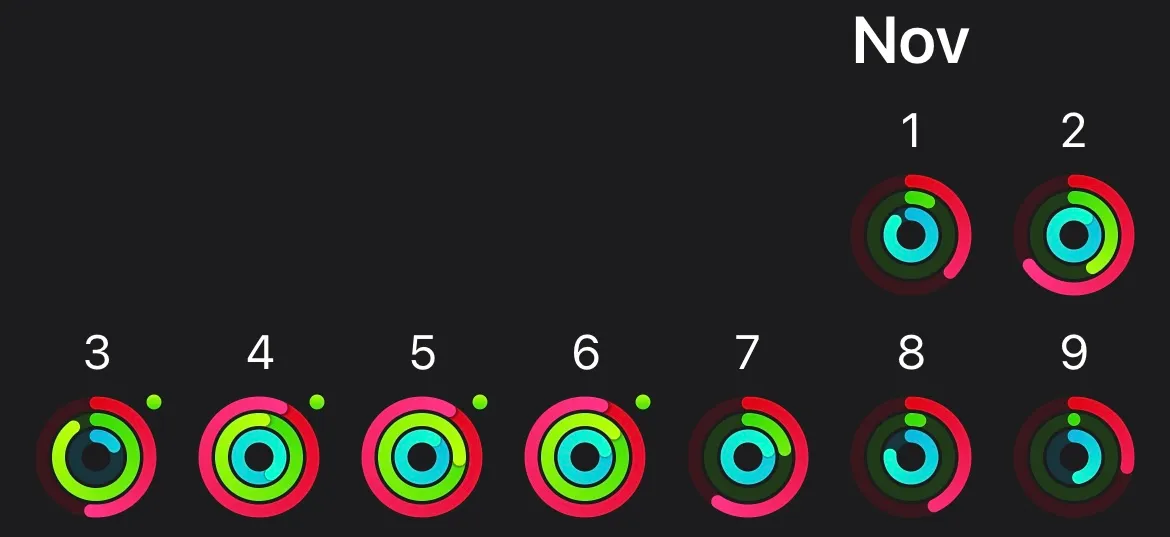The width and height of the screenshot is (1170, 537).
Task: Open the summary for day 8
Action: pyautogui.click(x=910, y=458)
